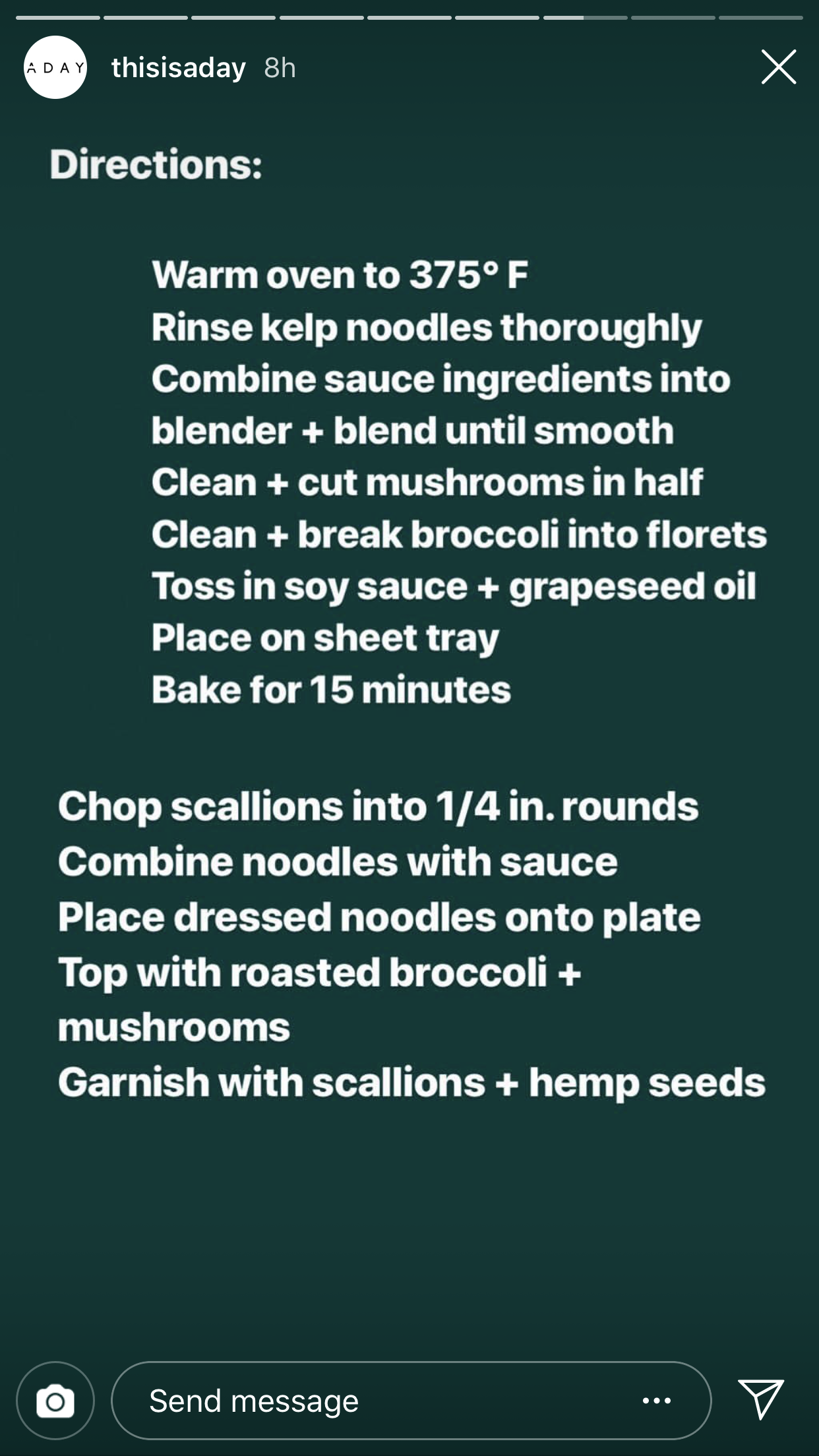Open thisisaday profile avatar
The width and height of the screenshot is (819, 1456).
pyautogui.click(x=55, y=67)
